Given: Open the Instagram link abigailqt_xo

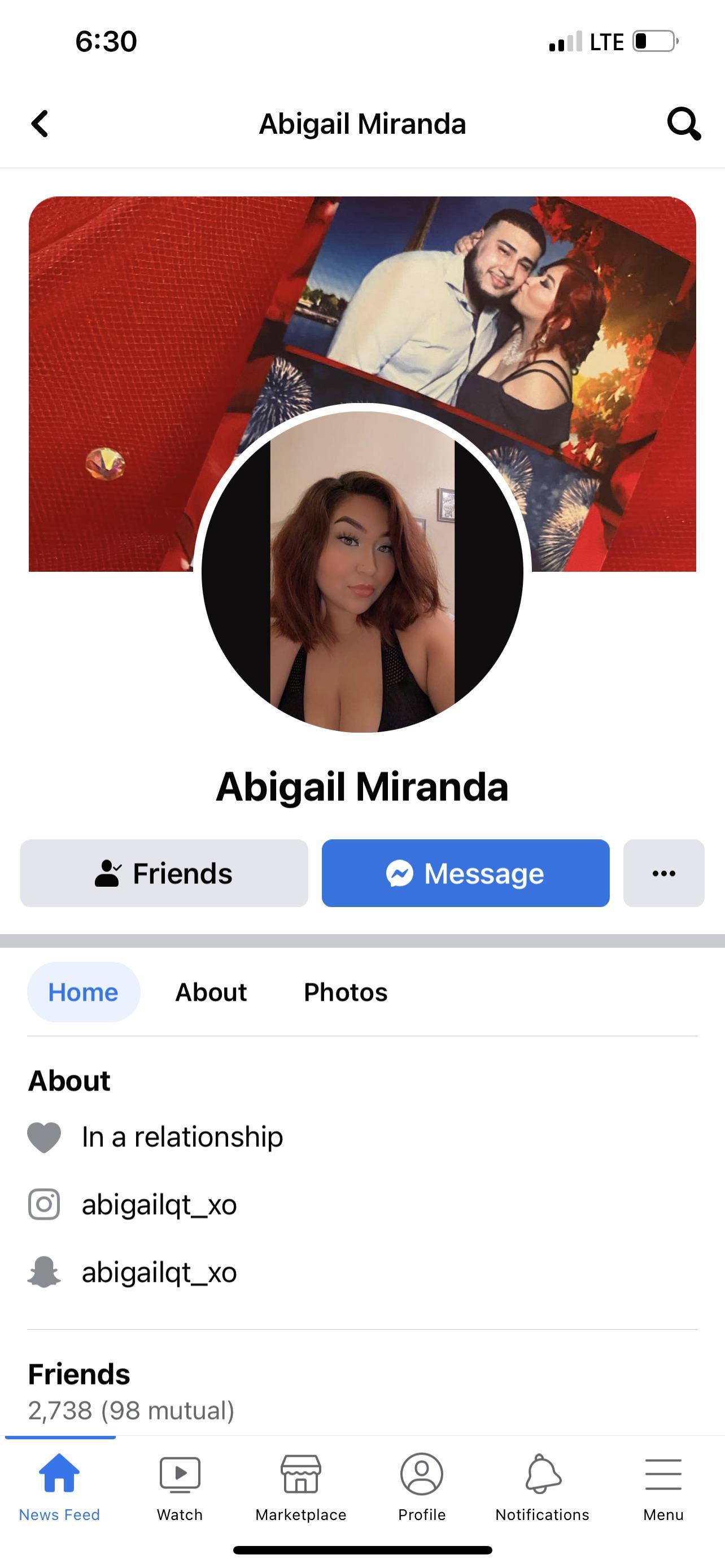Looking at the screenshot, I should click(x=159, y=1205).
